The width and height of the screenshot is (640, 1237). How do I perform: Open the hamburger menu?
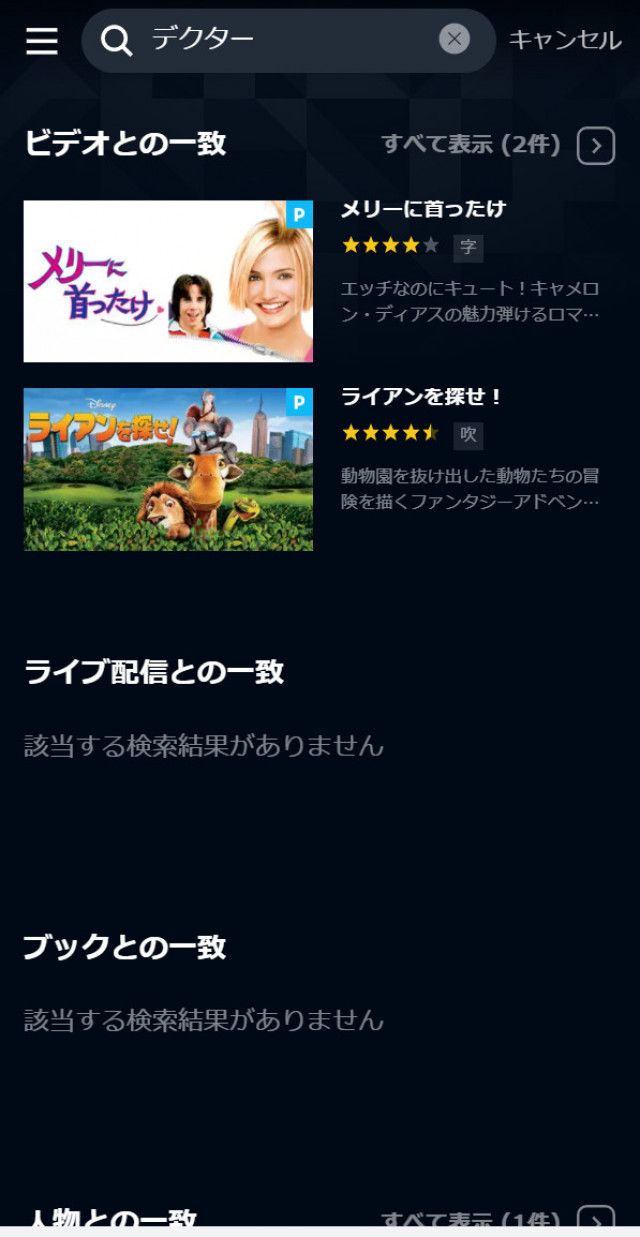[x=41, y=41]
